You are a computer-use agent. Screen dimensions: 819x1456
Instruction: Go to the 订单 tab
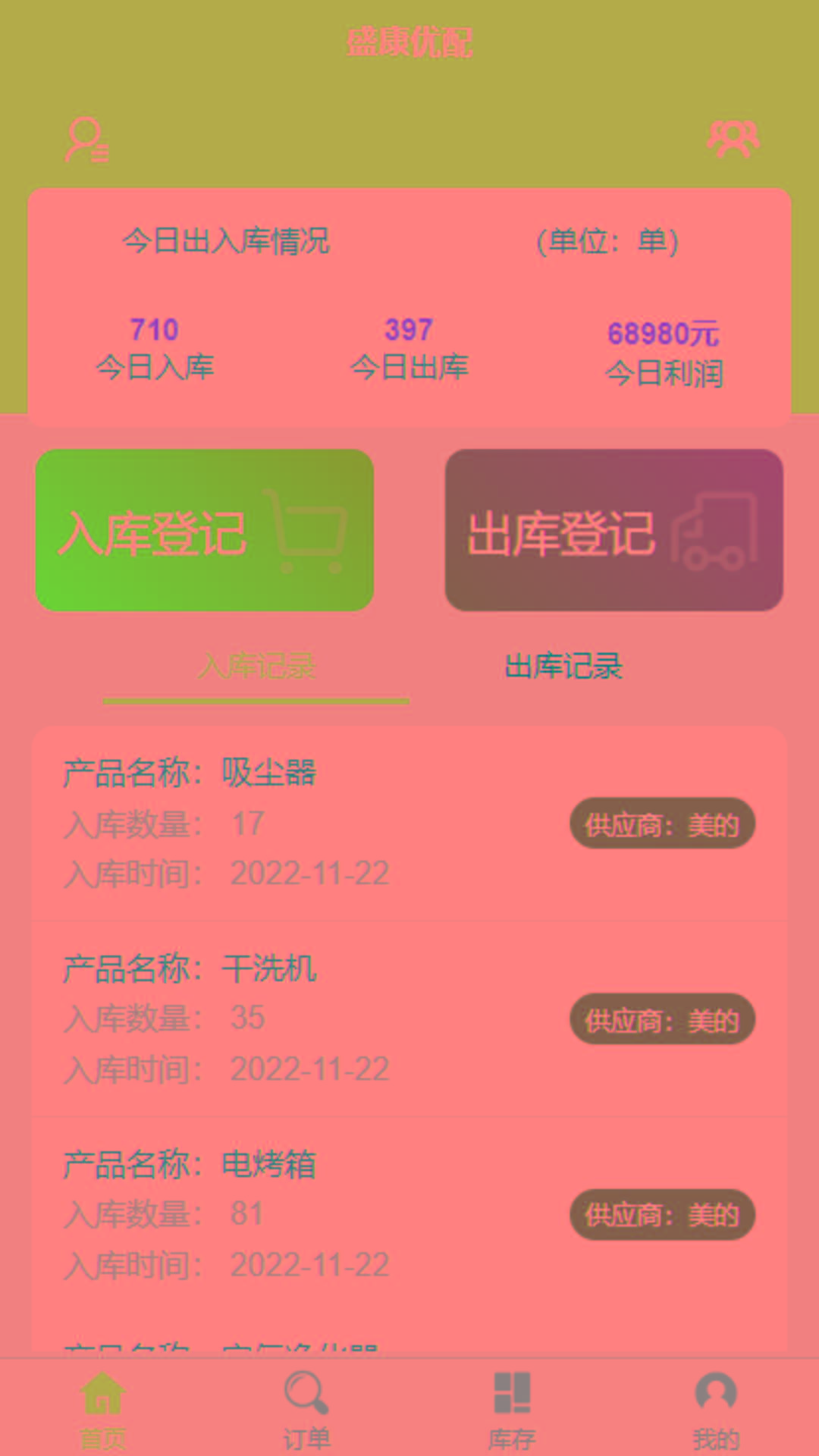tap(307, 1409)
